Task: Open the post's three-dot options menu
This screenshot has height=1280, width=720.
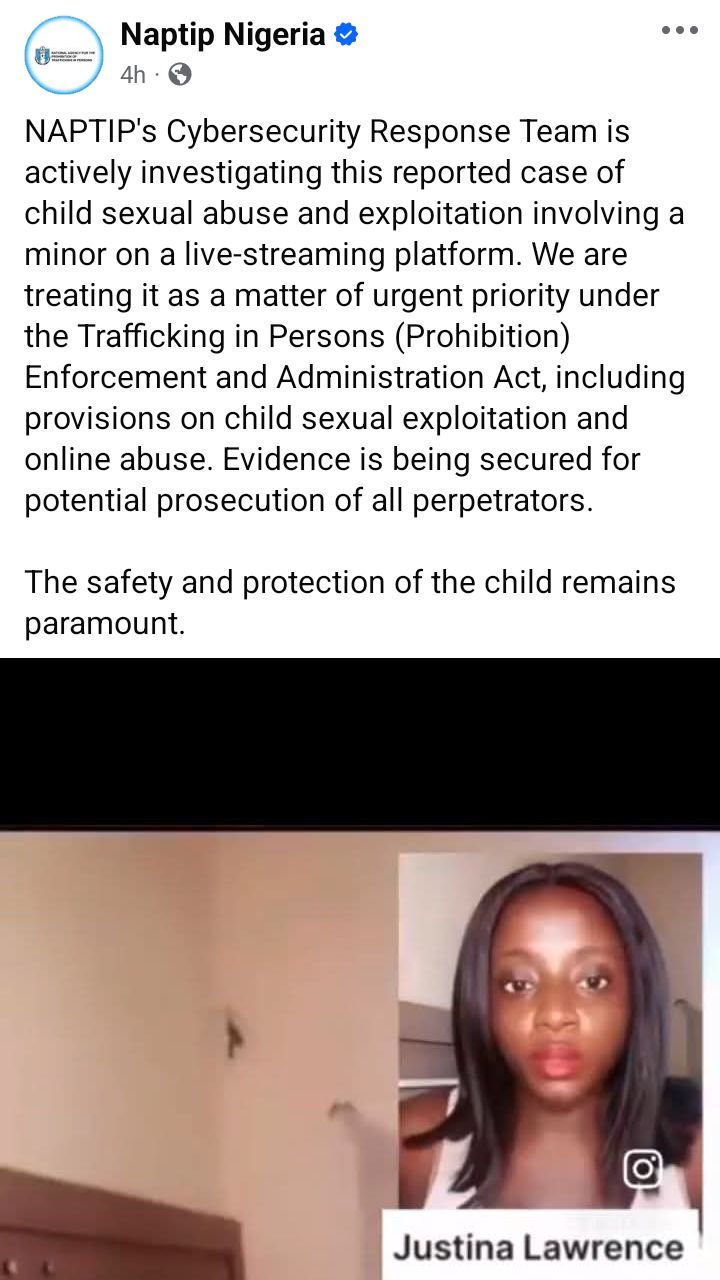Action: tap(679, 31)
